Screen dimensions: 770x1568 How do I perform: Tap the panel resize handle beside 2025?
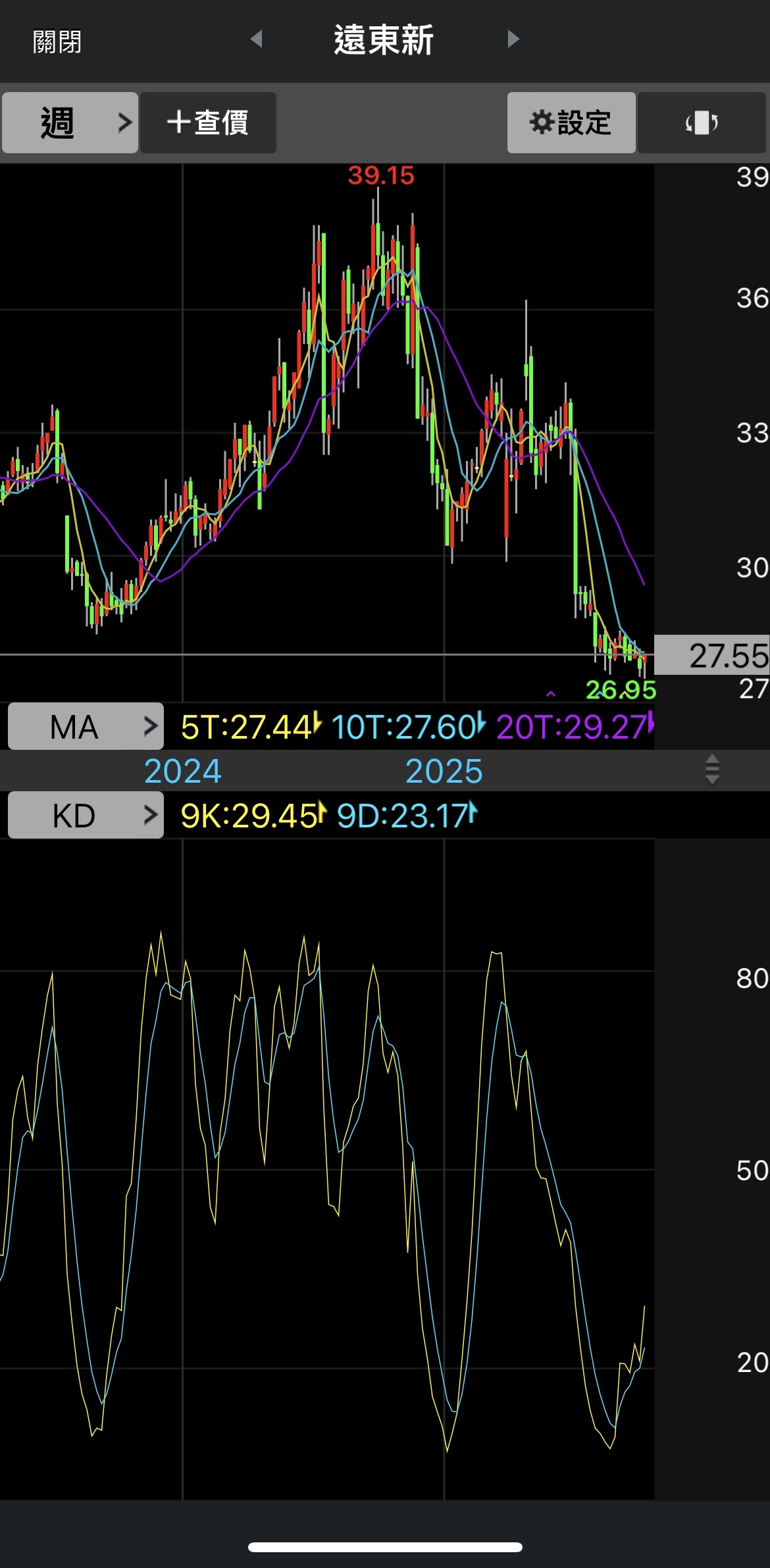pos(712,770)
